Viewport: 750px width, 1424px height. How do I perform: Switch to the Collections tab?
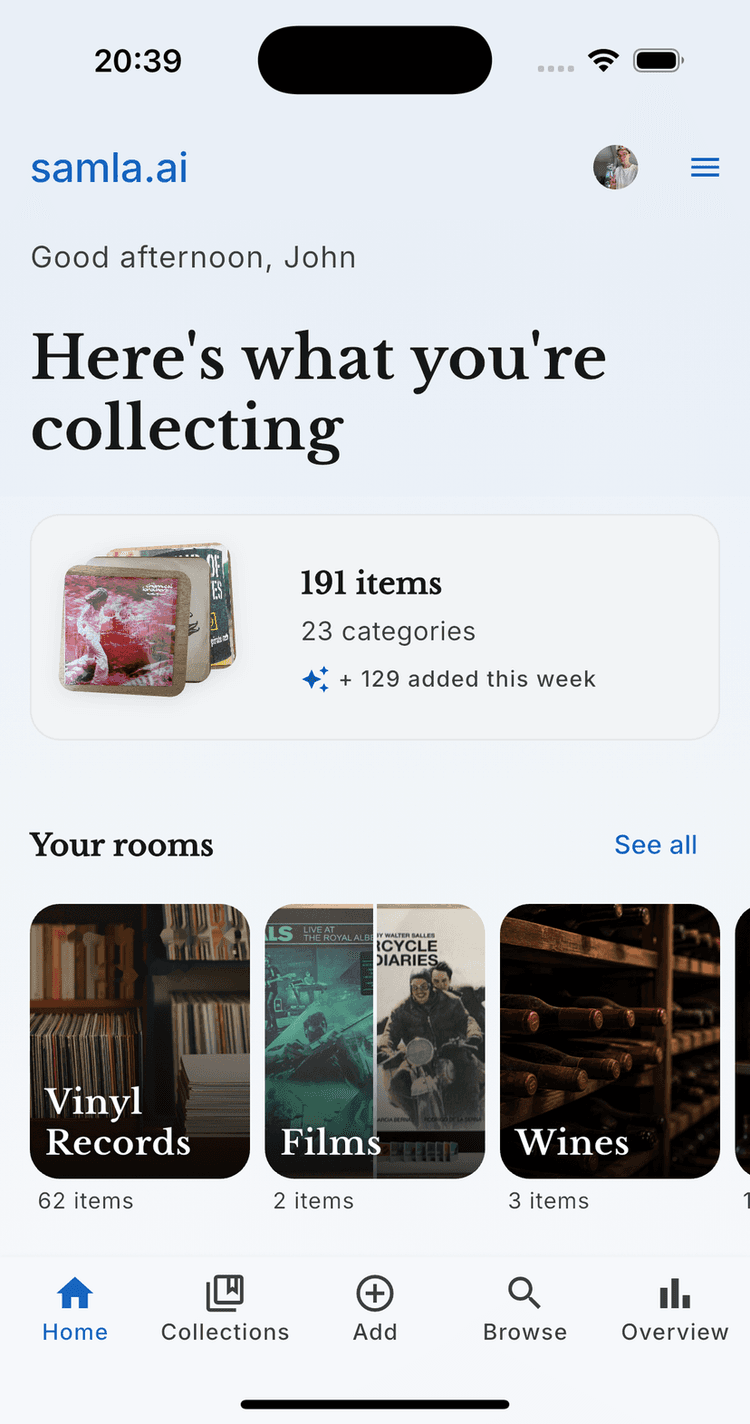click(225, 1310)
